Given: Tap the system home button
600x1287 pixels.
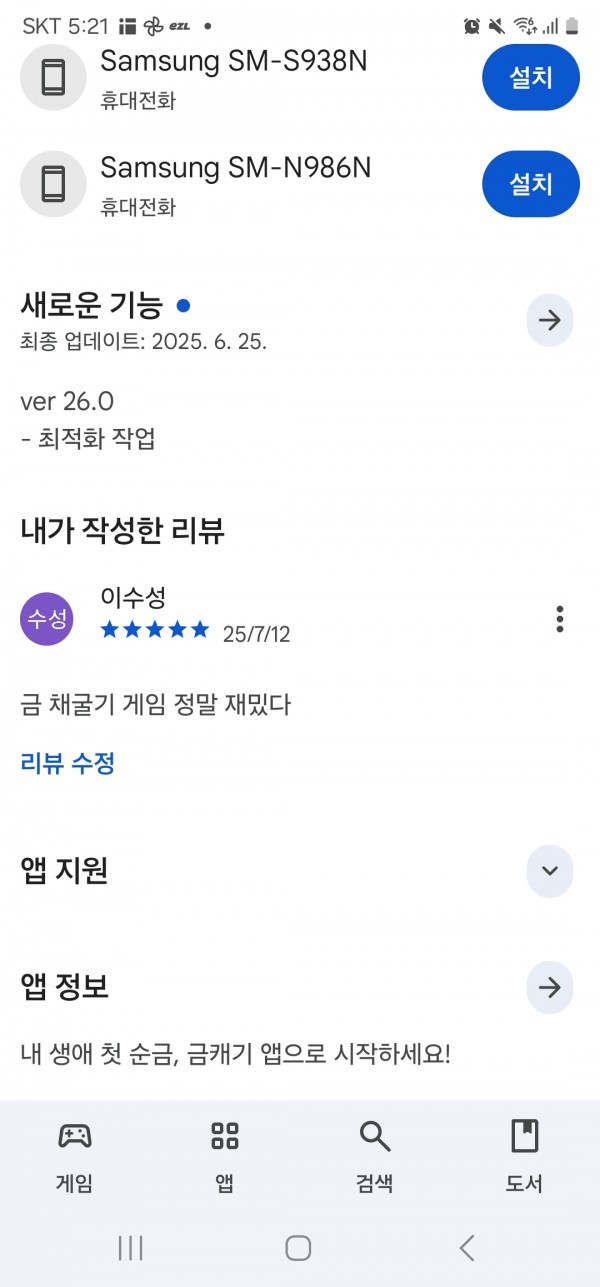Looking at the screenshot, I should click(298, 1247).
